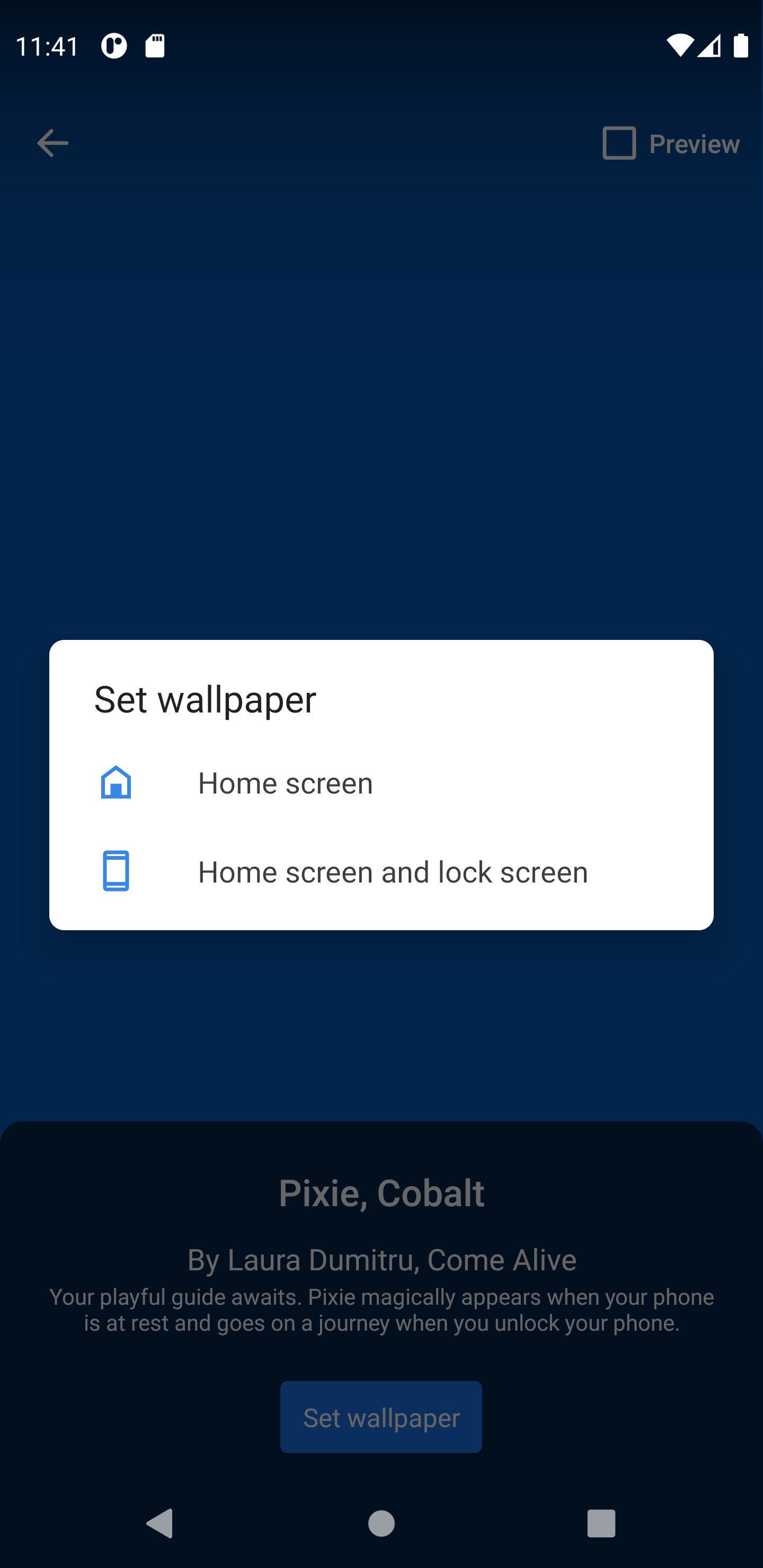Tap the system back button
The height and width of the screenshot is (1568, 763).
160,1524
